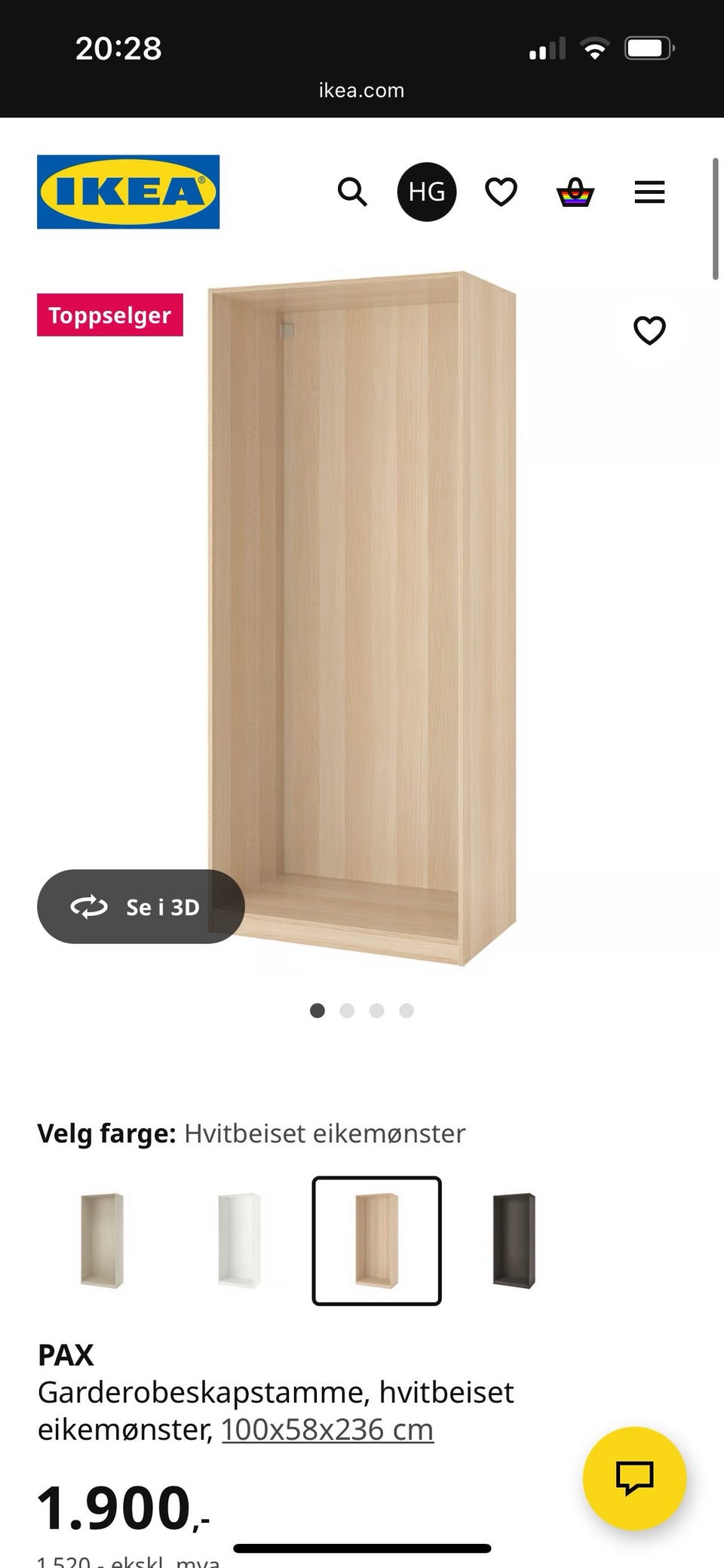Jump to the second carousel dot

347,1010
